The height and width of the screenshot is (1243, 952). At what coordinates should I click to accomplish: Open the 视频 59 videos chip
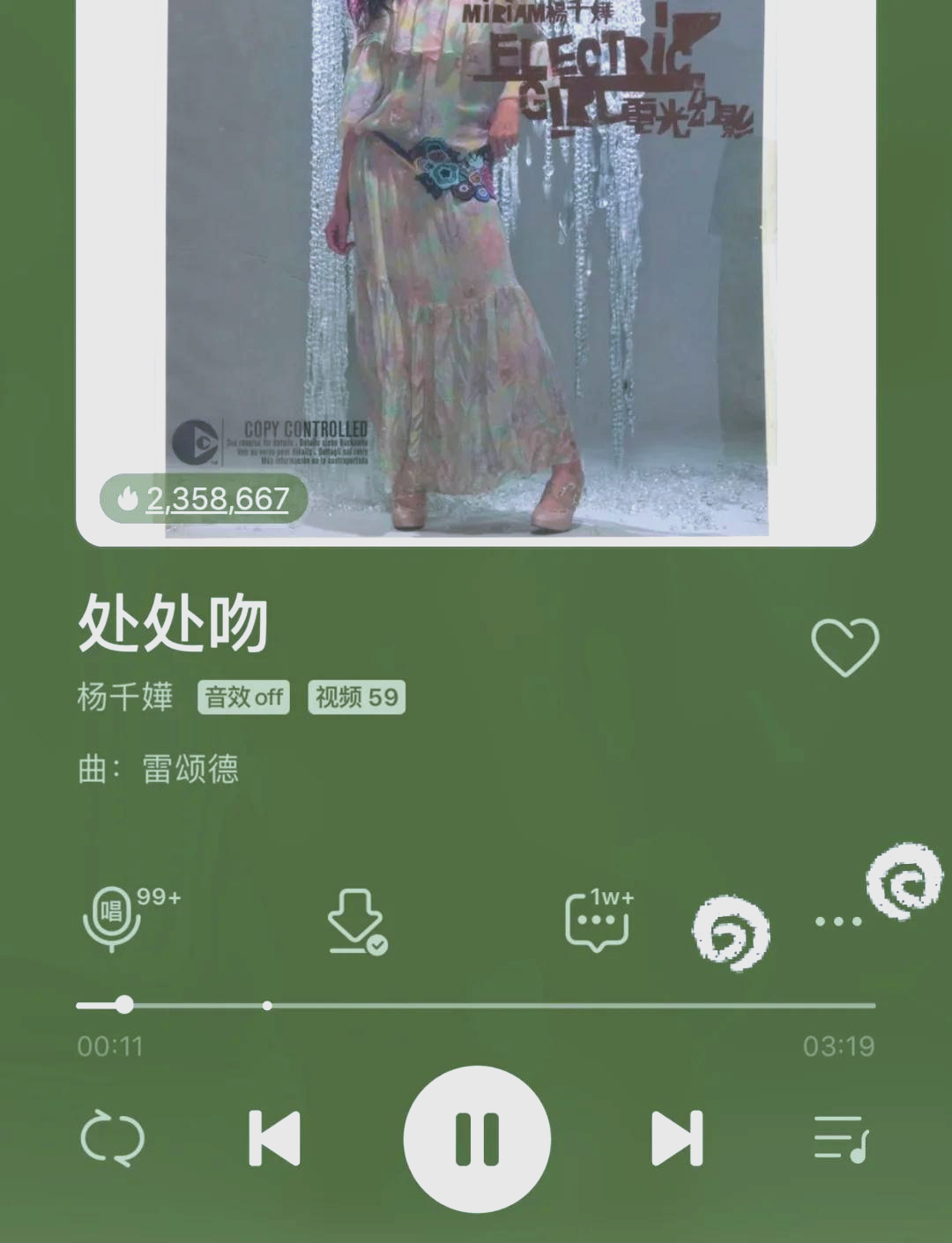pos(356,697)
